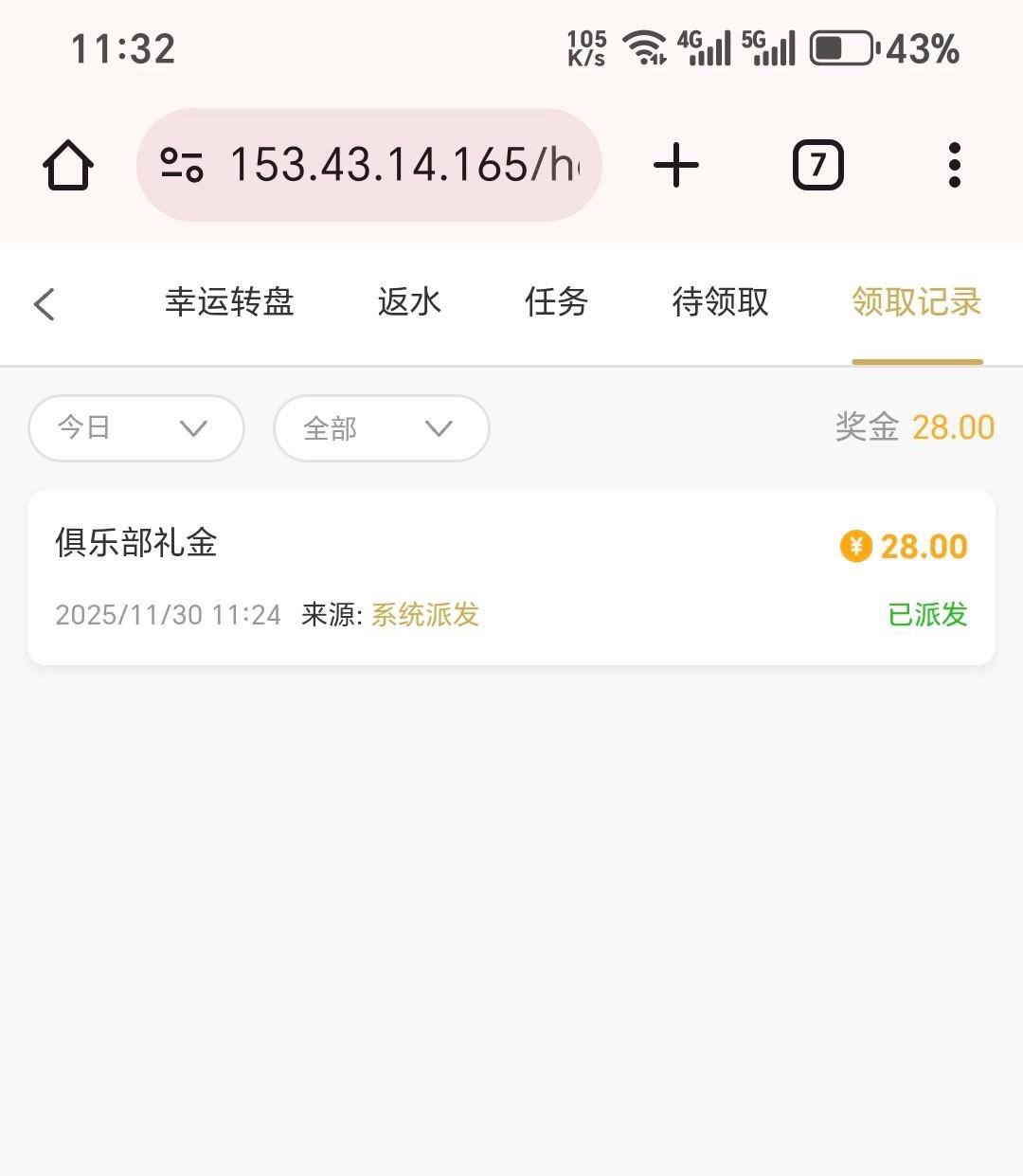The width and height of the screenshot is (1023, 1176).
Task: View site info icon in address bar
Action: pos(182,165)
